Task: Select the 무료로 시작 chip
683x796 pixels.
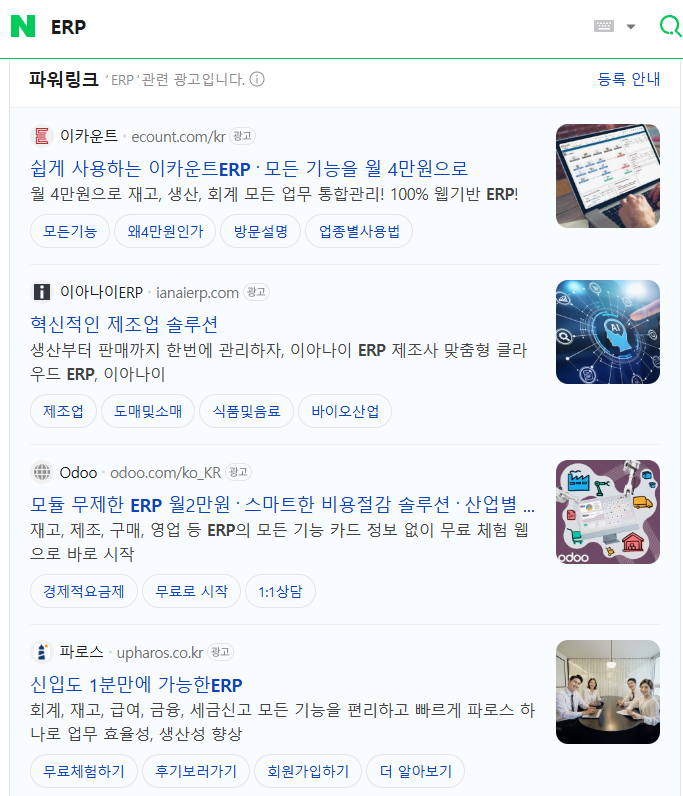Action: pos(191,591)
